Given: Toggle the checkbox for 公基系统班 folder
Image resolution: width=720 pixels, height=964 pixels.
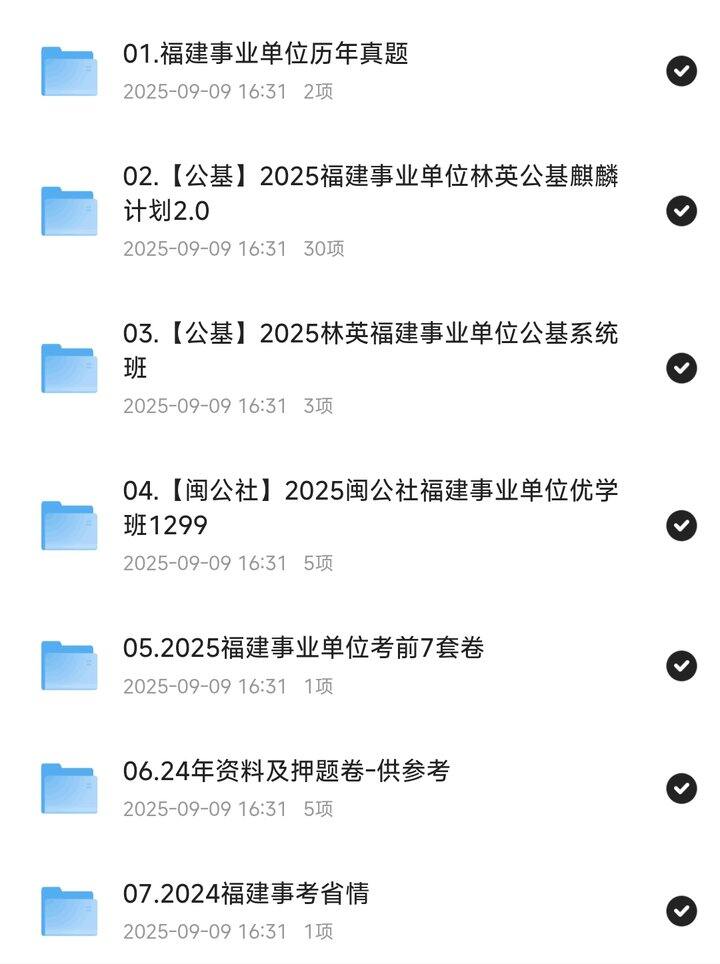Looking at the screenshot, I should (681, 368).
